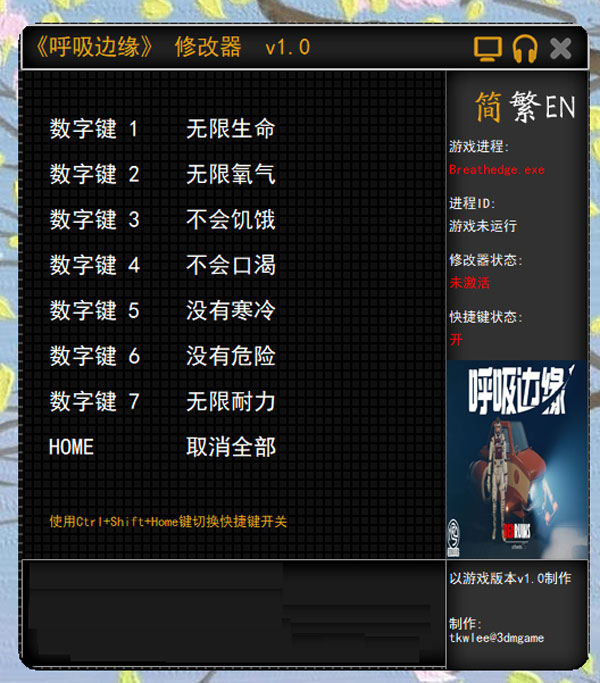600x683 pixels.
Task: Tap the headphones sound icon
Action: click(x=525, y=47)
